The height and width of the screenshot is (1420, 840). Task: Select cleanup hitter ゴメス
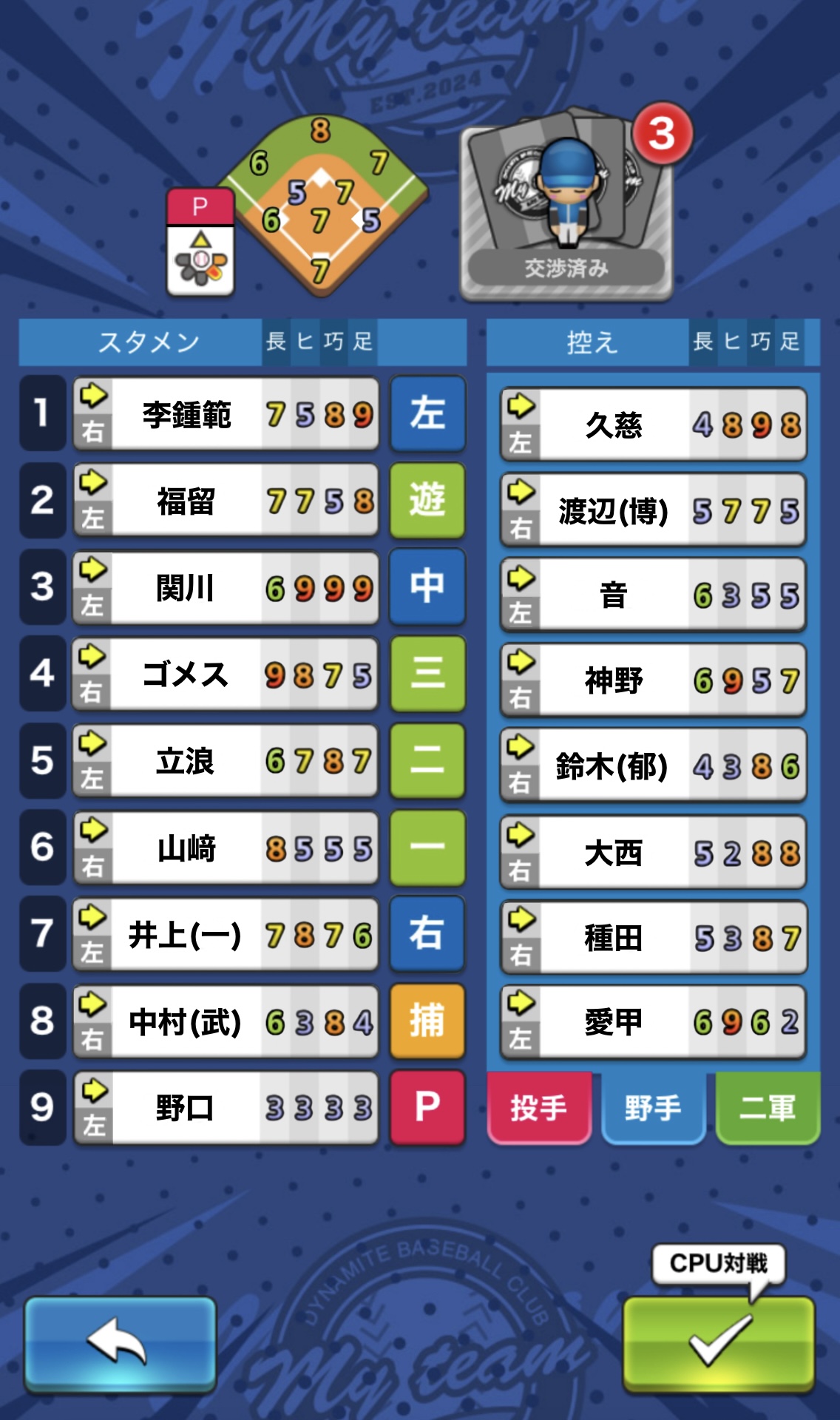point(226,675)
